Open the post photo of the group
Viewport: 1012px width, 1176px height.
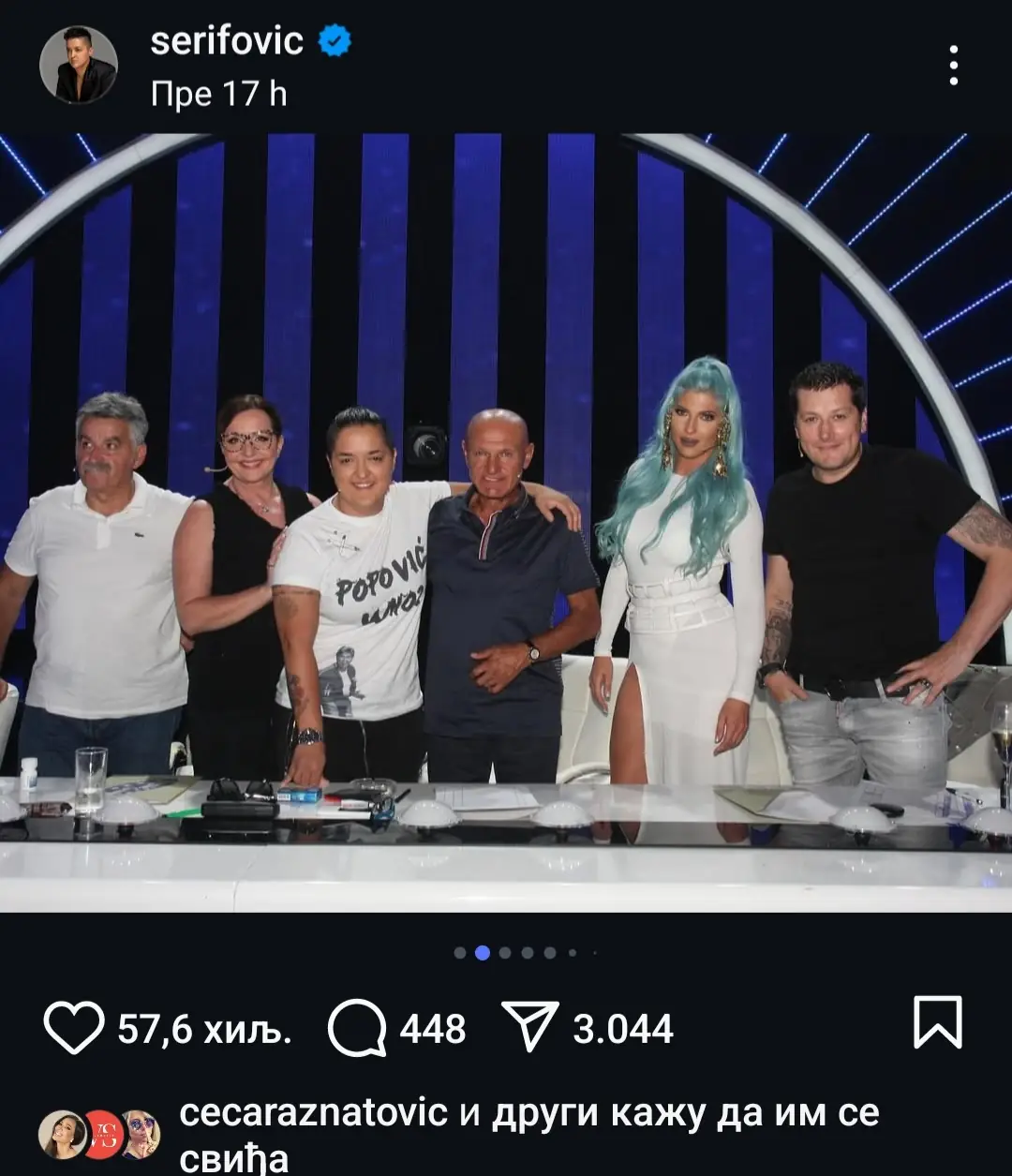[x=506, y=523]
